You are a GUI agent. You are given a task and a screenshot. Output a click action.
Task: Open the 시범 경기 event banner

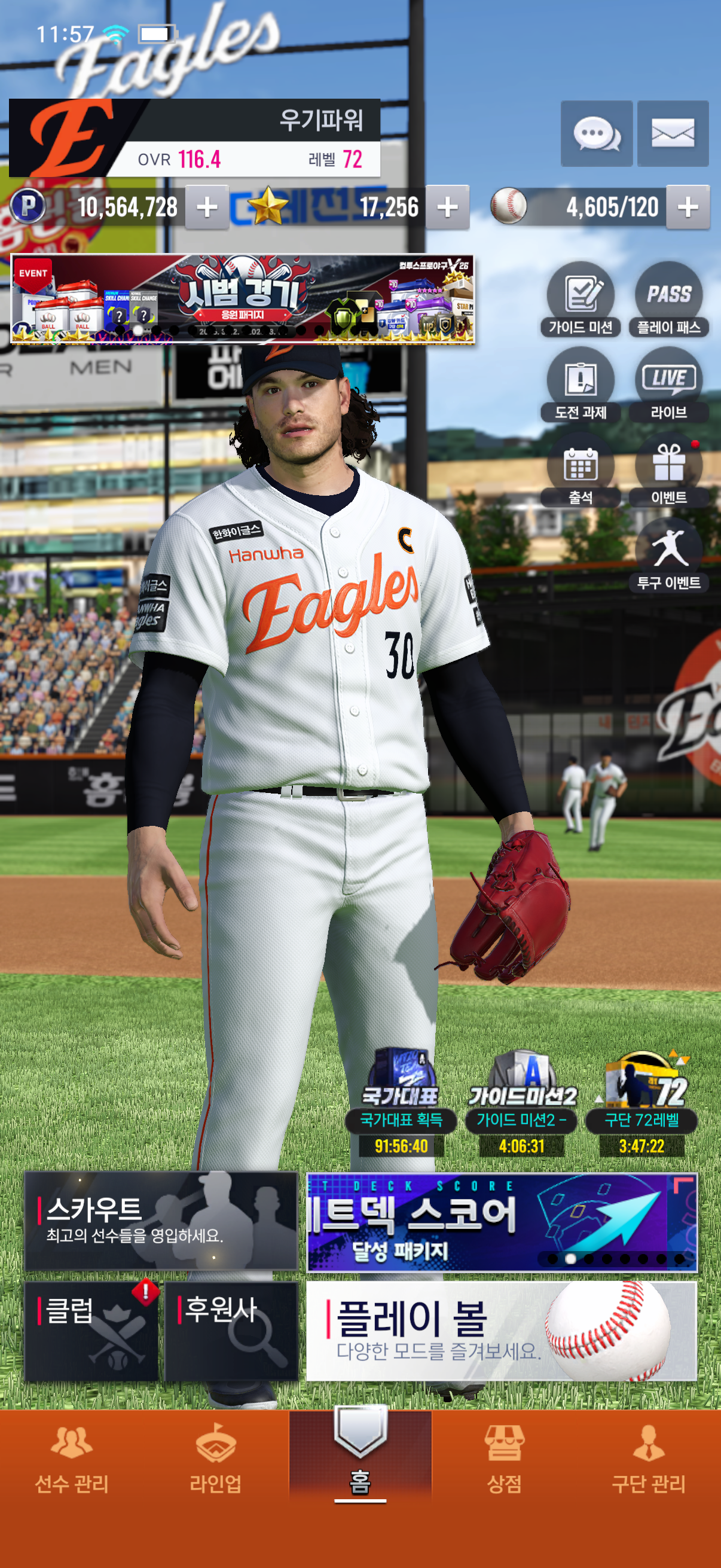(x=242, y=299)
